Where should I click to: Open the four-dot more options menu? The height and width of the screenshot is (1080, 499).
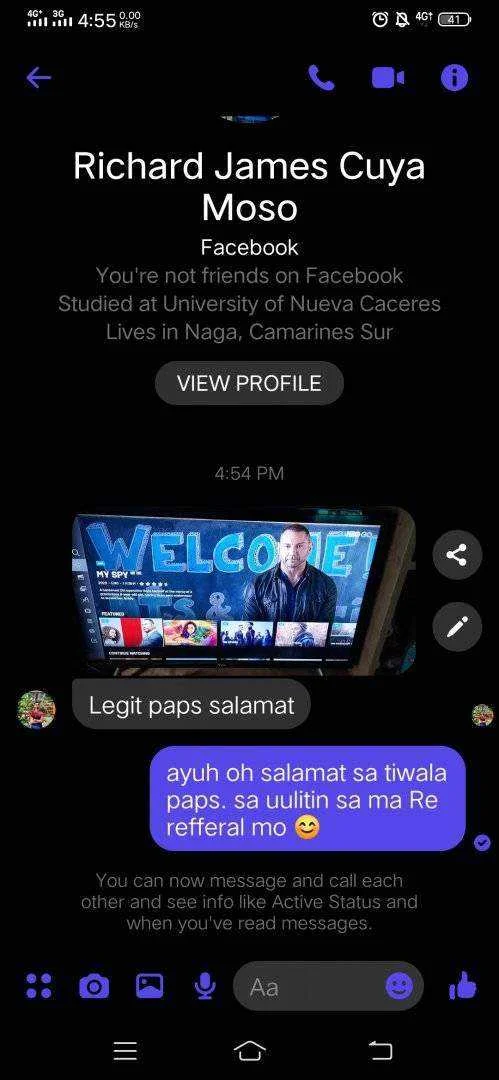coord(39,986)
